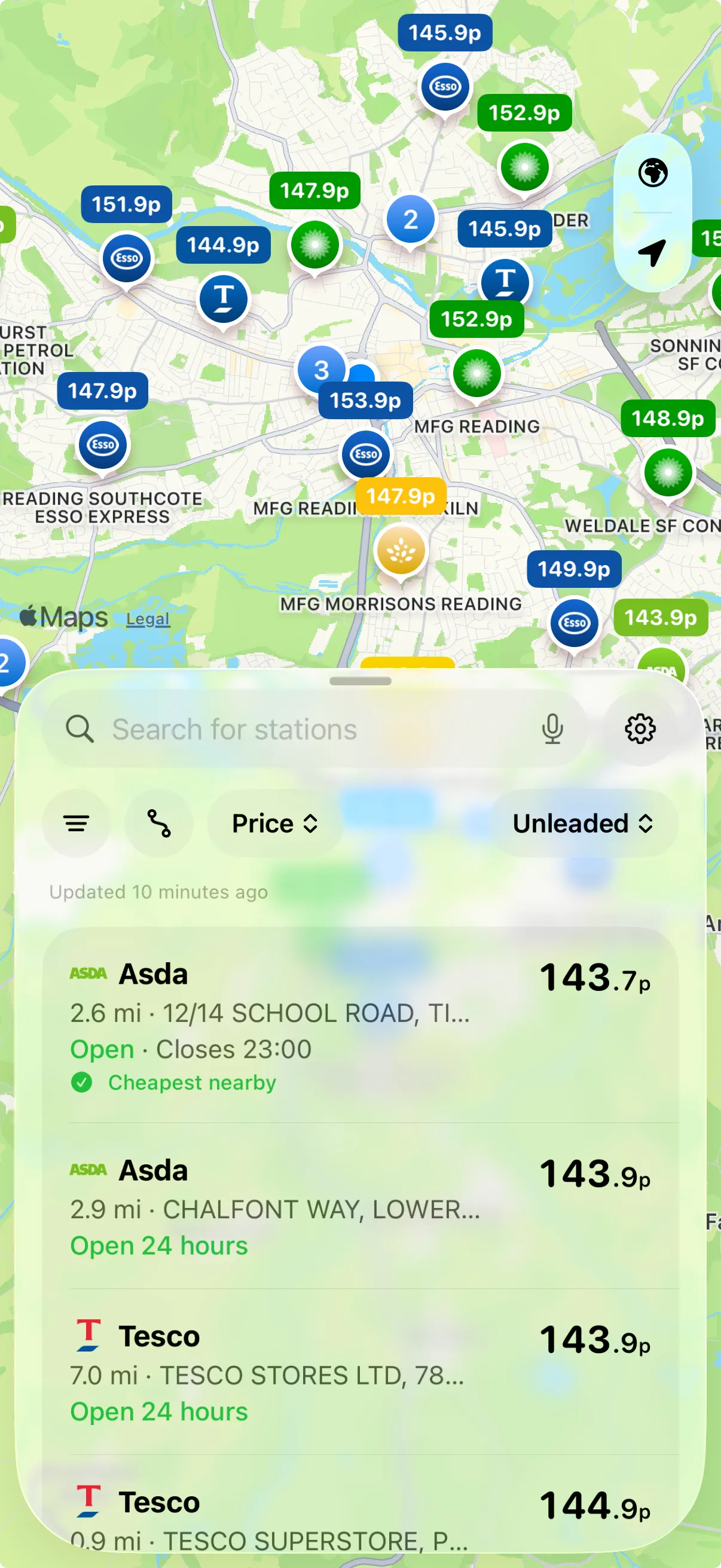The height and width of the screenshot is (1568, 721).
Task: Tap the MFG Morrisons Reading wheat pin
Action: pos(402,550)
